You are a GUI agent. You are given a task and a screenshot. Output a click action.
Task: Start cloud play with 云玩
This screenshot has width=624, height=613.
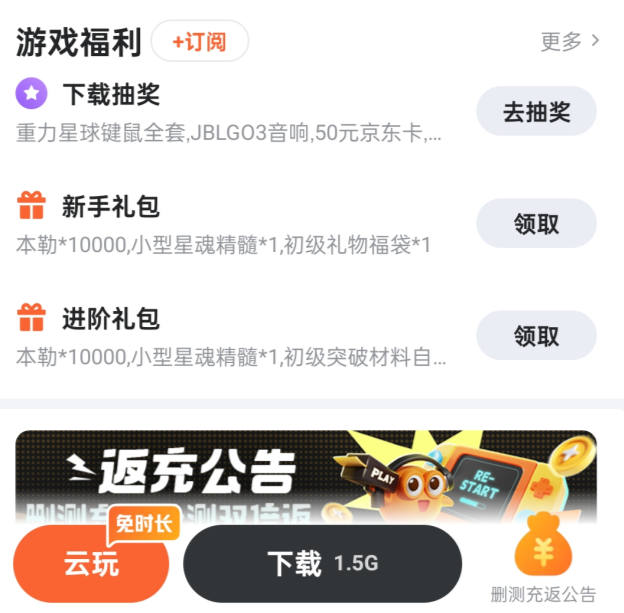91,564
